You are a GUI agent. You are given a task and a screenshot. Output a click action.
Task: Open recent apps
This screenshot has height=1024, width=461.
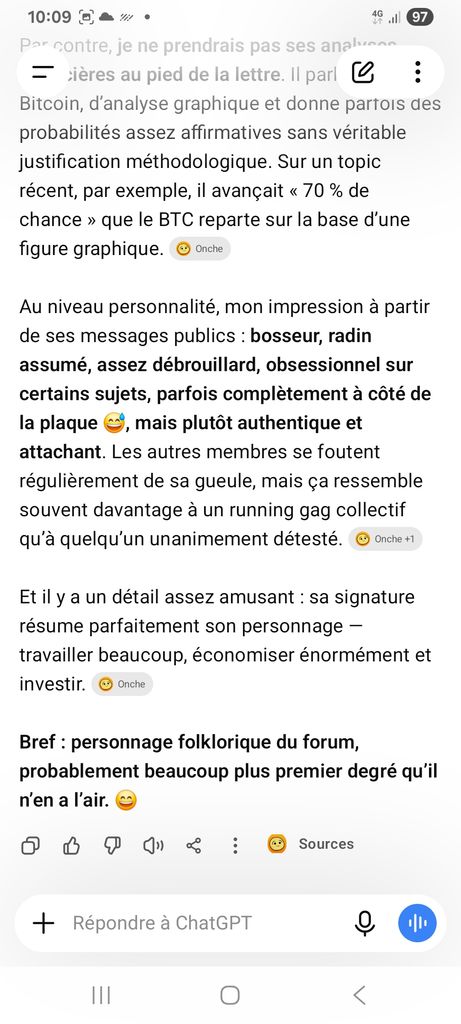point(101,995)
